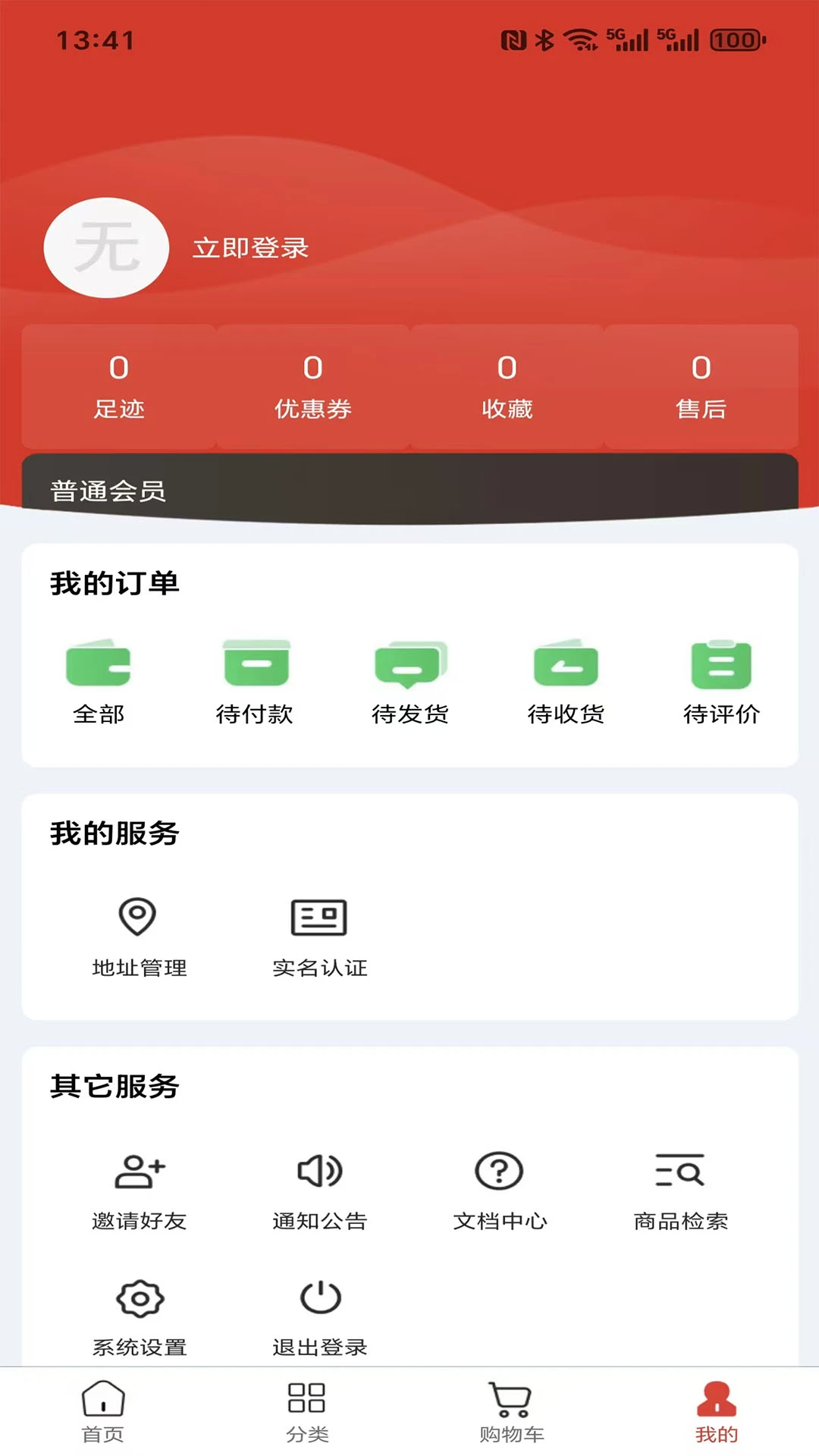Screen dimensions: 819x1456
Task: Check the 收藏 favorites counter
Action: (x=507, y=387)
